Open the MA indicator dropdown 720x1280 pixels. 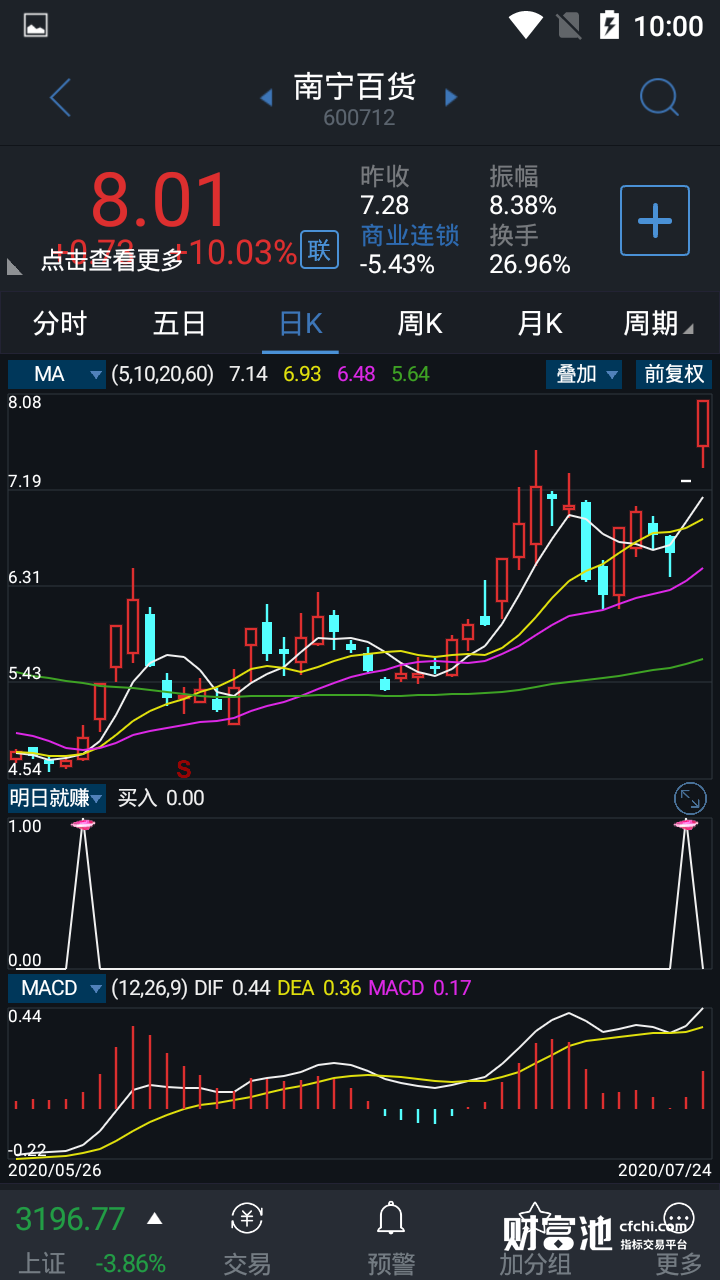click(57, 375)
